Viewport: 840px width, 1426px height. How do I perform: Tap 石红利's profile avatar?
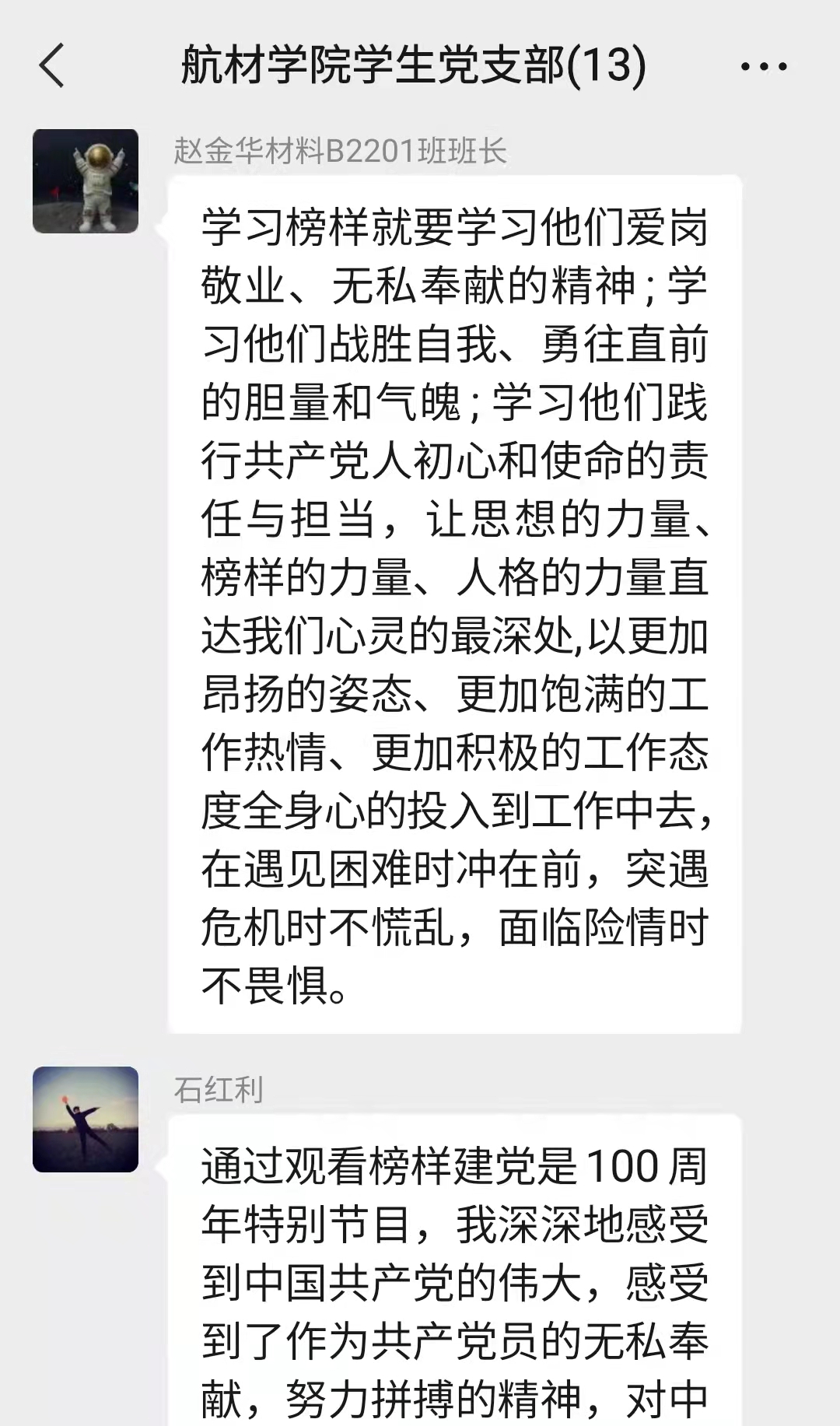tap(86, 1119)
